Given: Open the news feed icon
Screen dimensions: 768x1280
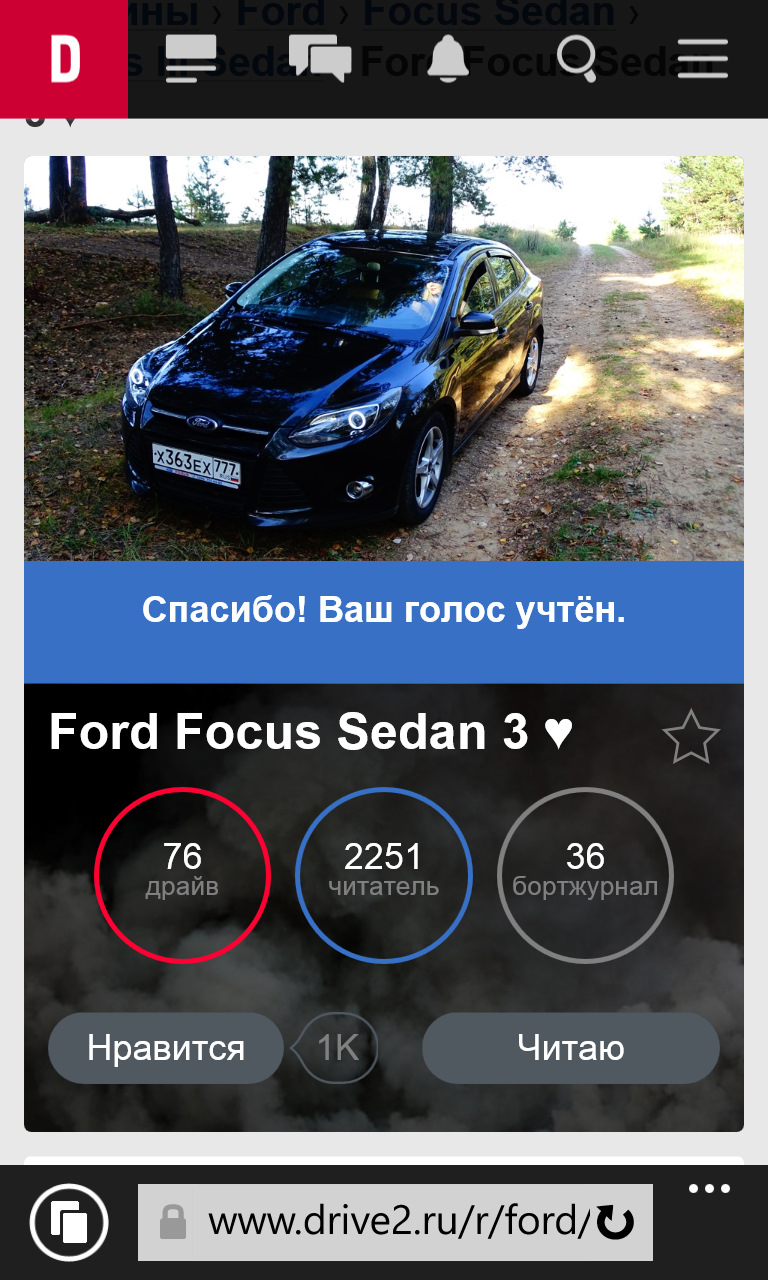Looking at the screenshot, I should [191, 58].
